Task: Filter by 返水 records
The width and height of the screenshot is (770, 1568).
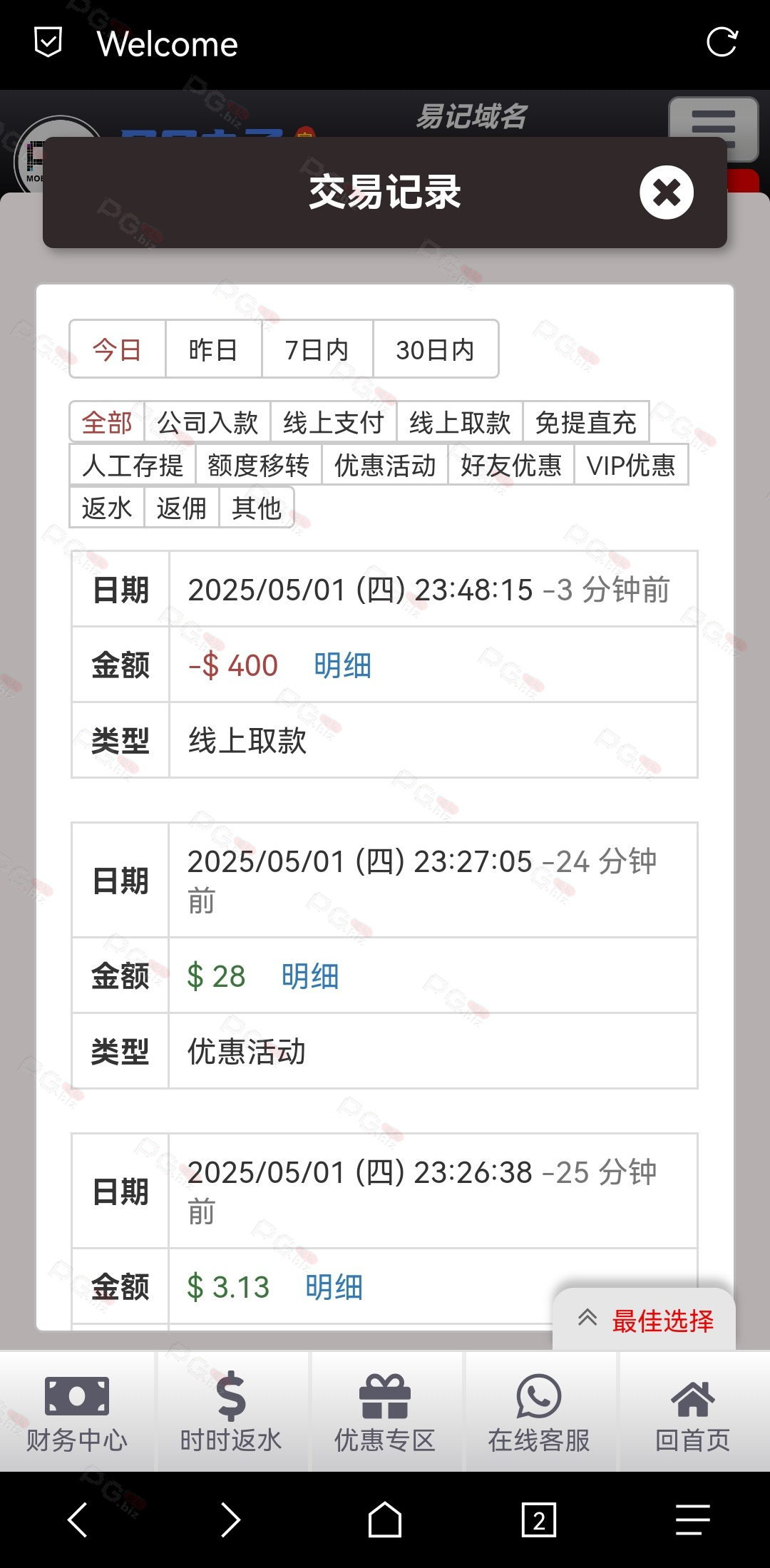Action: tap(107, 508)
